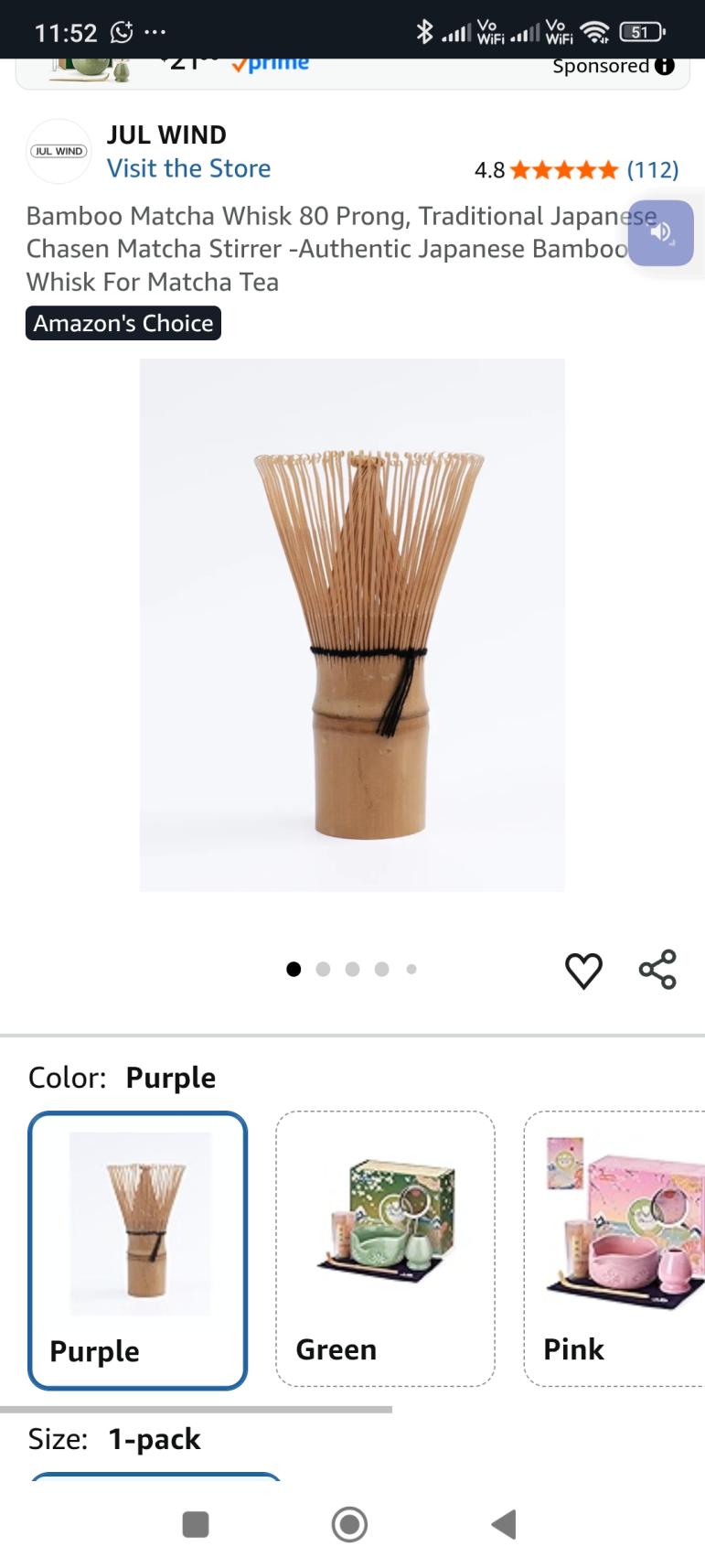Visit the JUL WIND store
This screenshot has height=1568, width=705.
(x=188, y=168)
